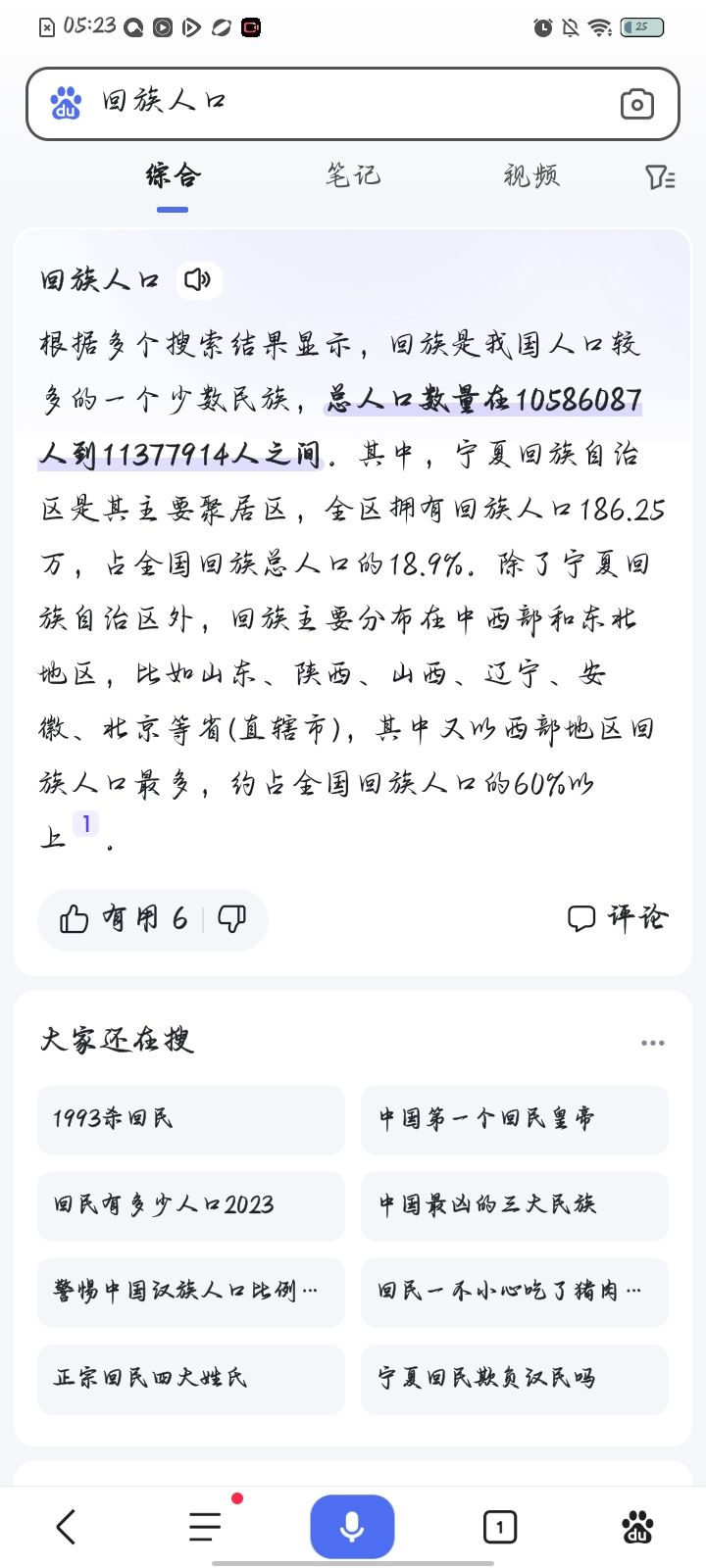Image resolution: width=706 pixels, height=1568 pixels.
Task: Search 正宗回民四大姓氏
Action: [191, 1379]
